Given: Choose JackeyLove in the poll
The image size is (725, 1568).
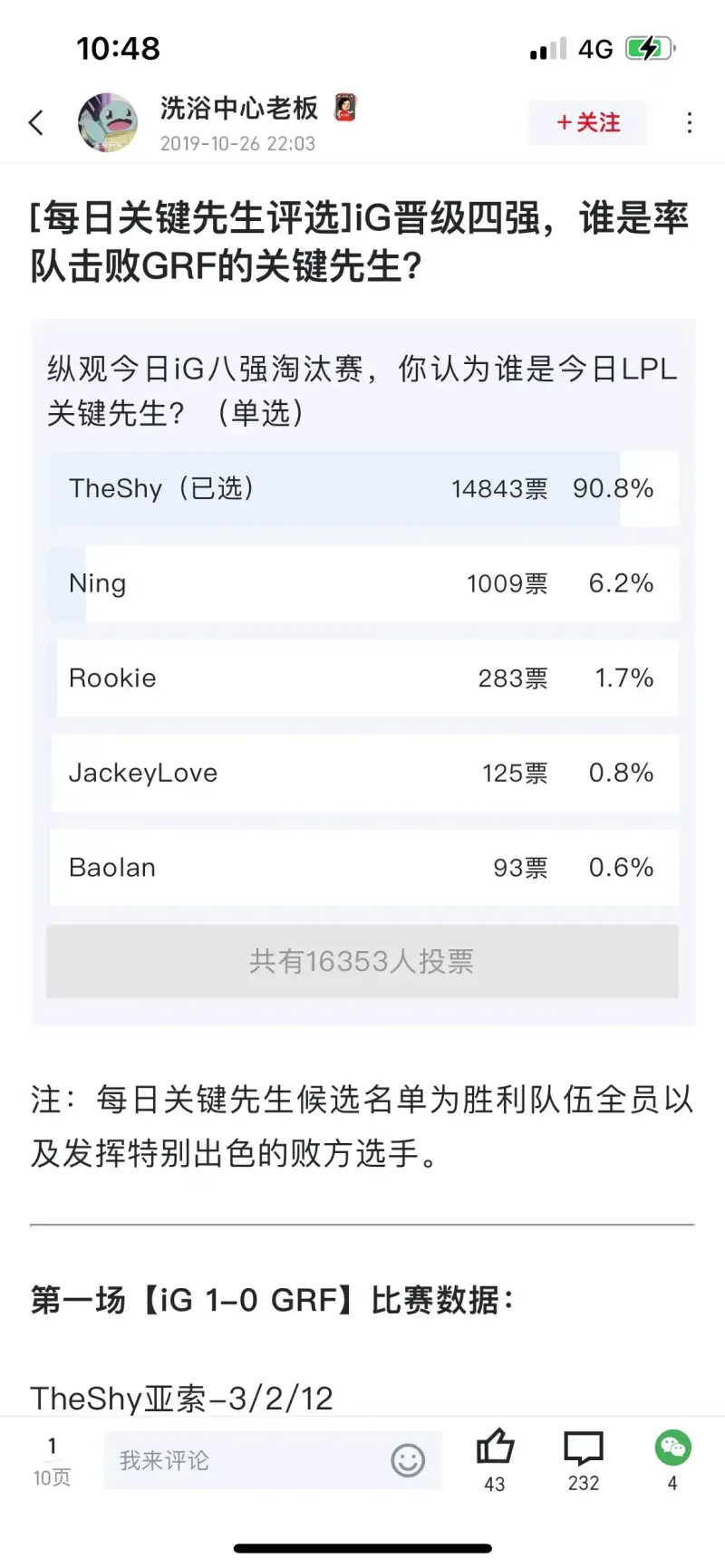Looking at the screenshot, I should point(362,773).
